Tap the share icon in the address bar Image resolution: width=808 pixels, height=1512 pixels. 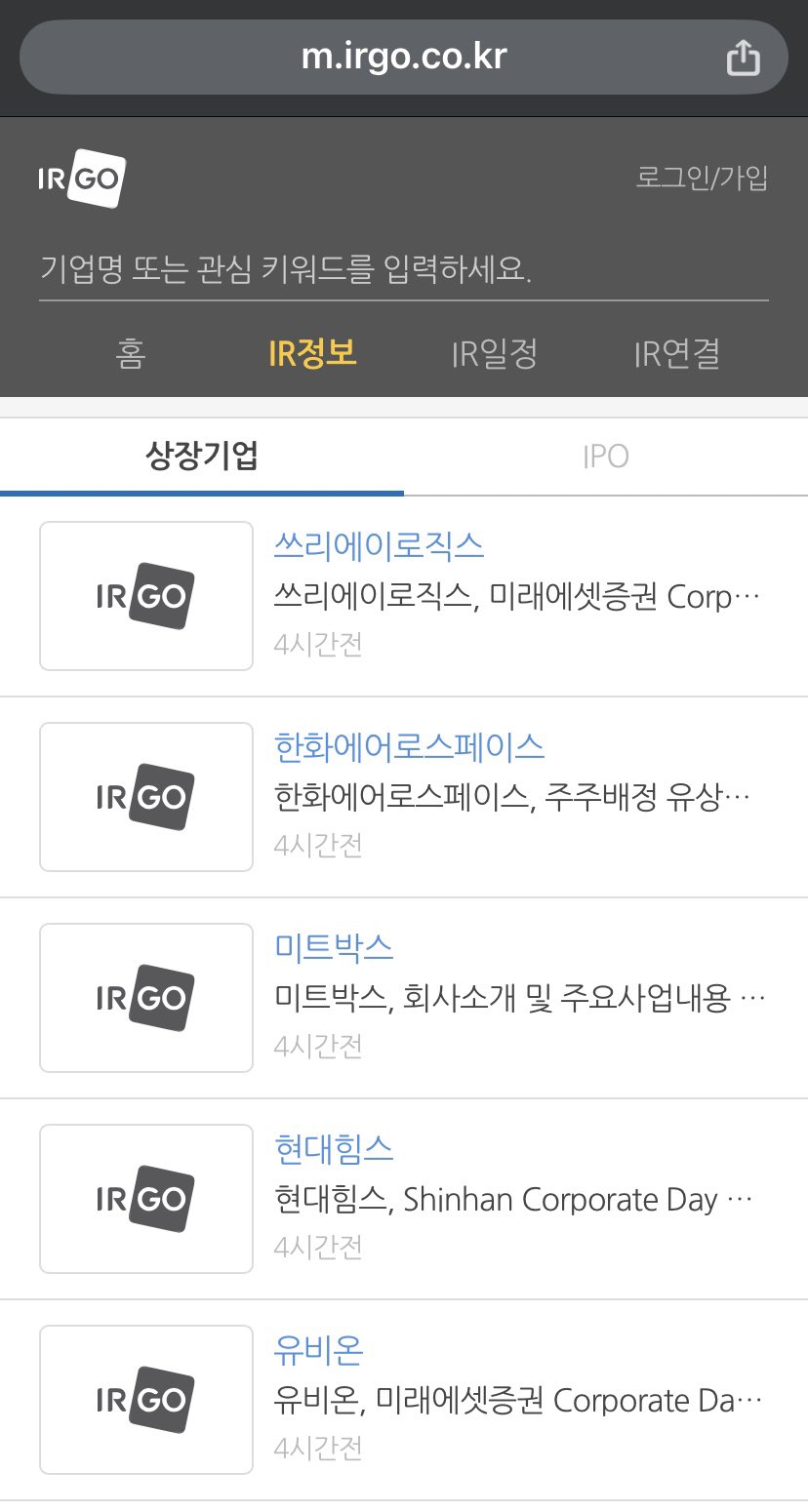(744, 58)
